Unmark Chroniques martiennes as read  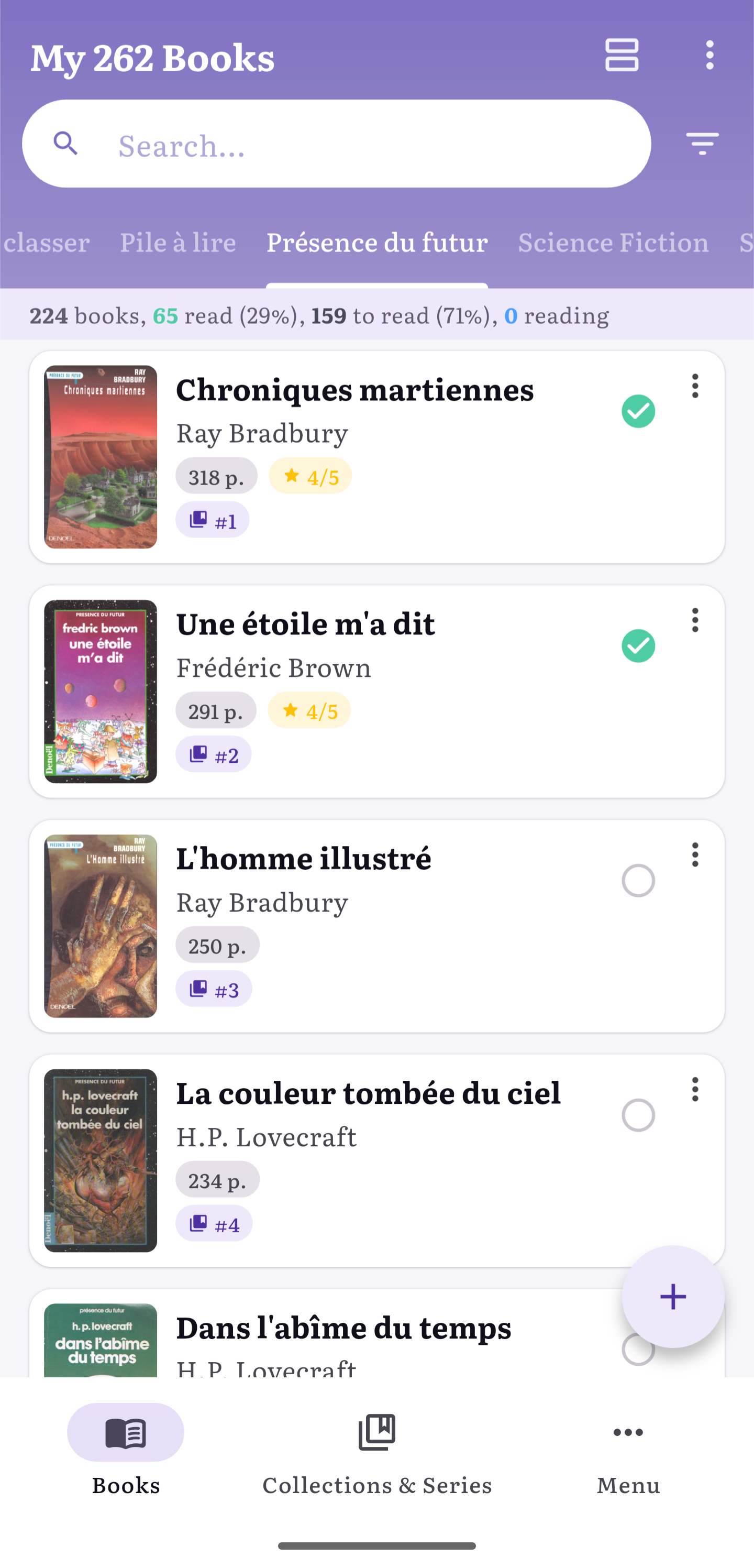(638, 411)
